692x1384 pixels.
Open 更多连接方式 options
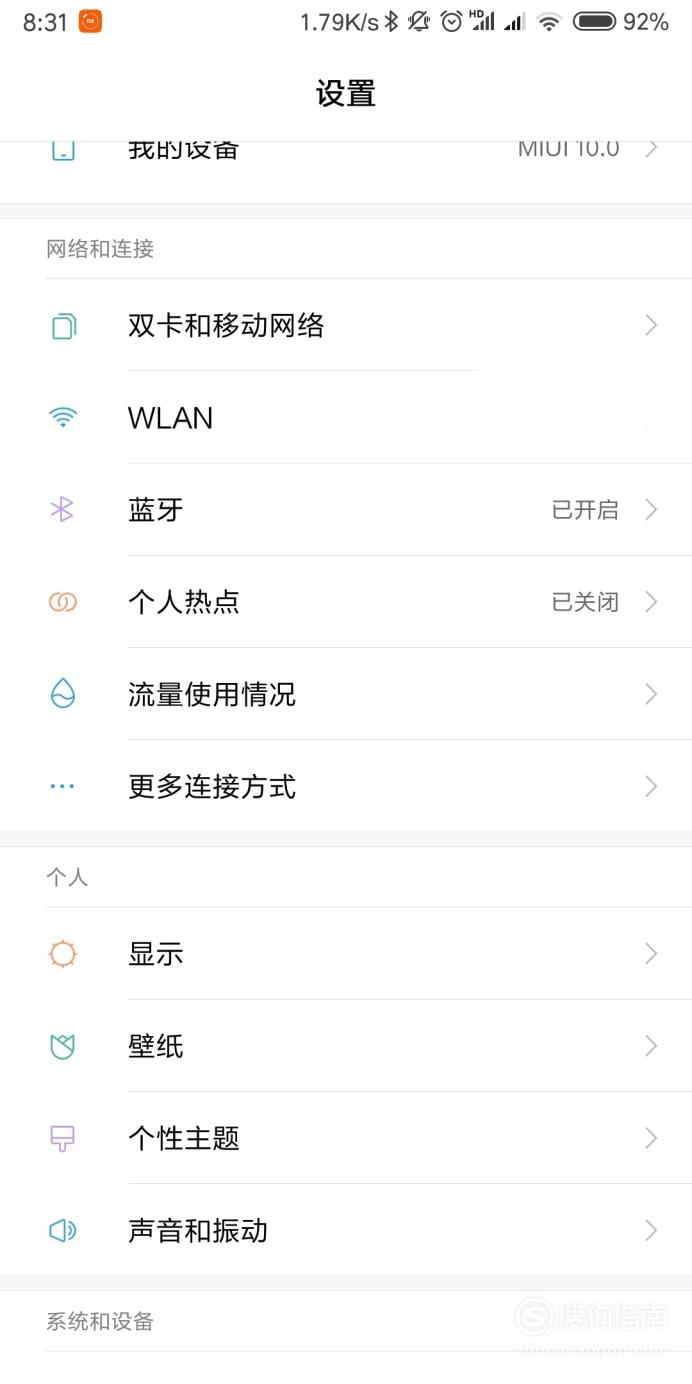346,786
